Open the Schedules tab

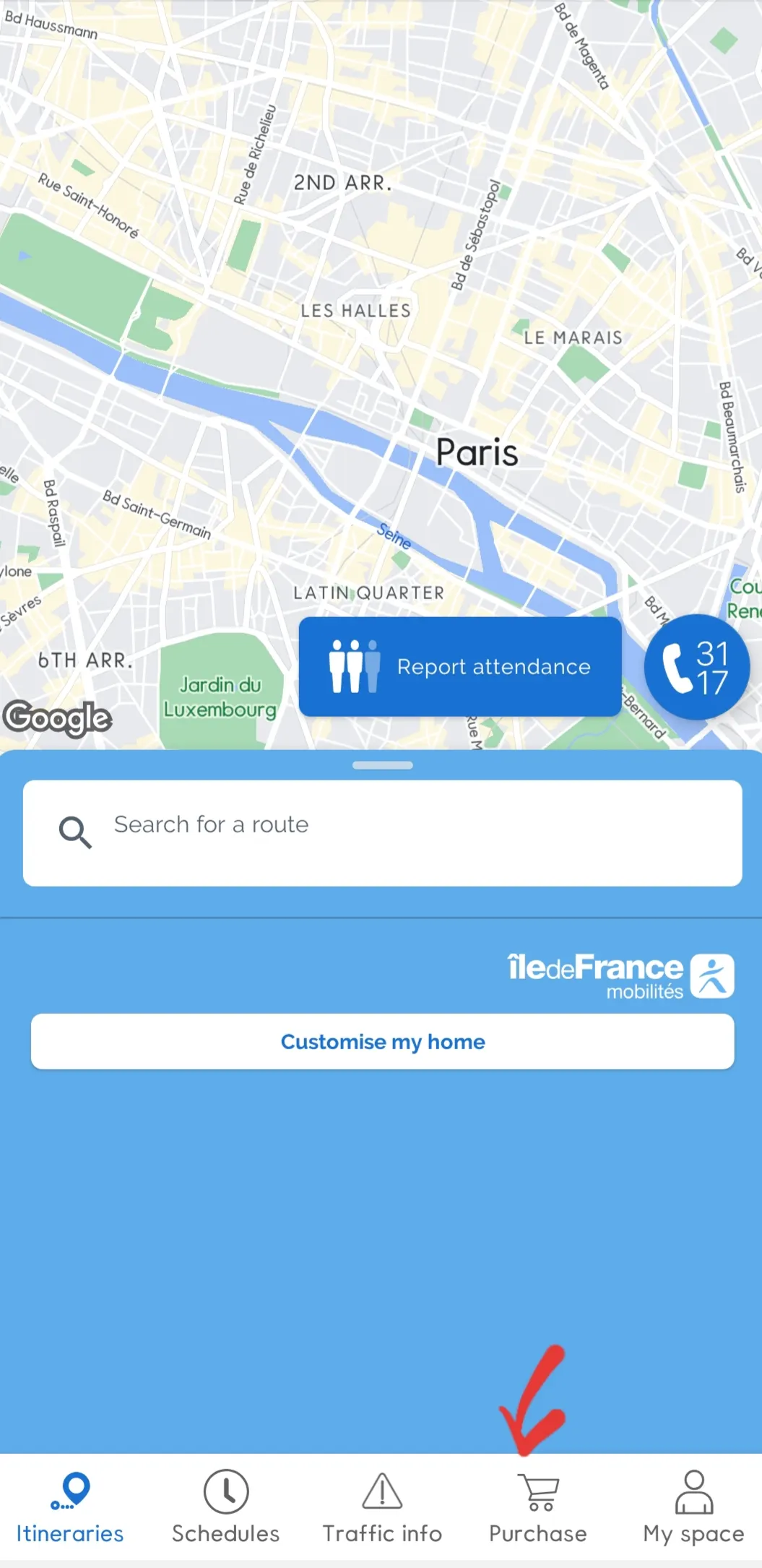(225, 1507)
